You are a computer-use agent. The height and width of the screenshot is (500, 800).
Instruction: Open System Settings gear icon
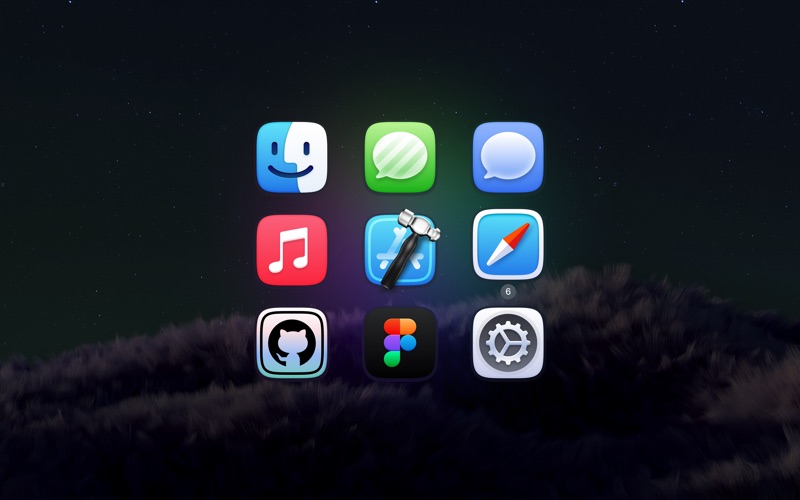508,343
